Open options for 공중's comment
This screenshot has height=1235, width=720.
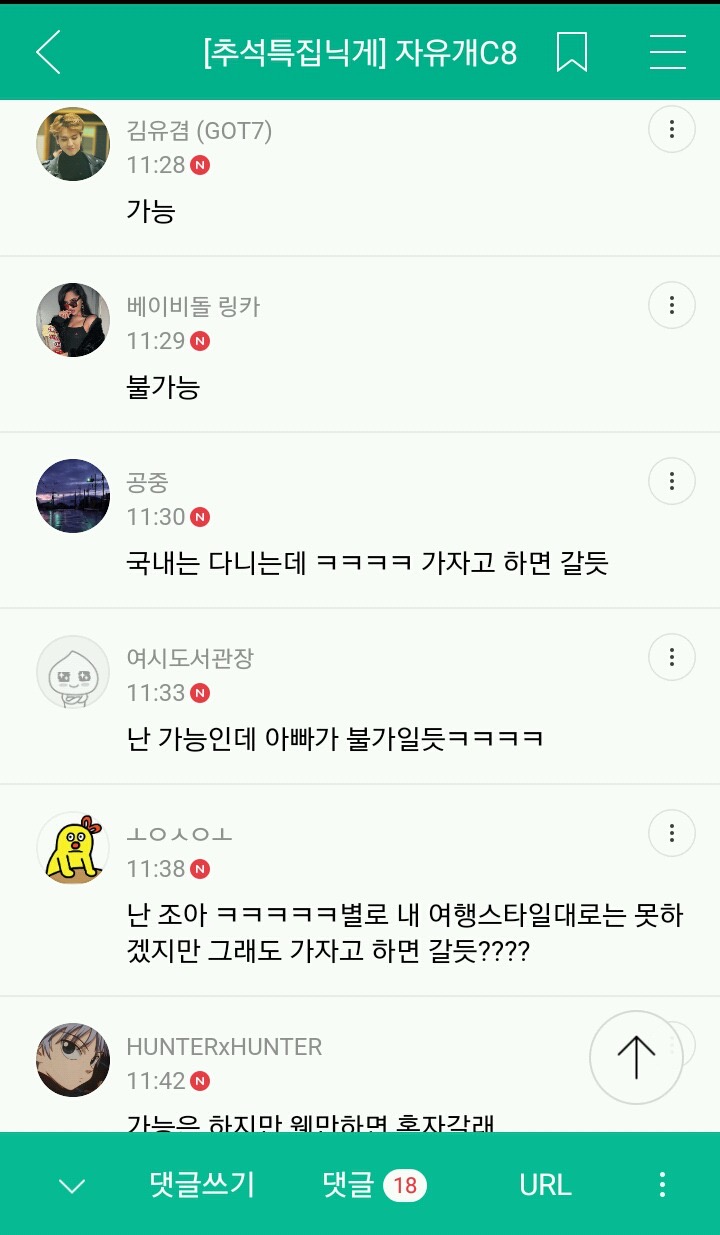pyautogui.click(x=672, y=481)
